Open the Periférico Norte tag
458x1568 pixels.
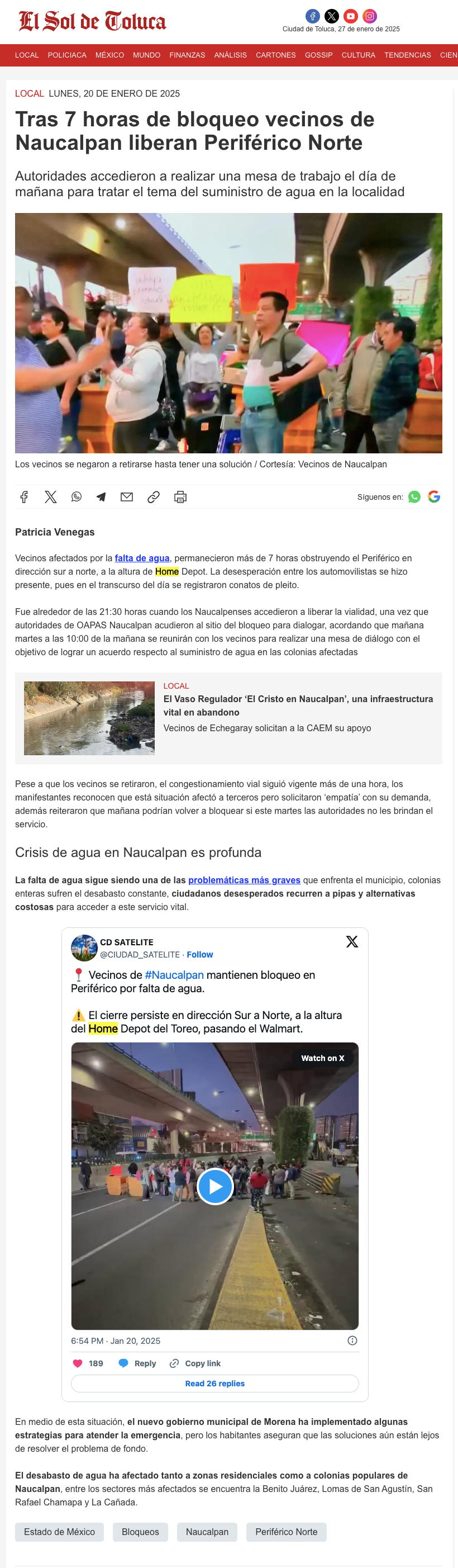click(x=286, y=1532)
